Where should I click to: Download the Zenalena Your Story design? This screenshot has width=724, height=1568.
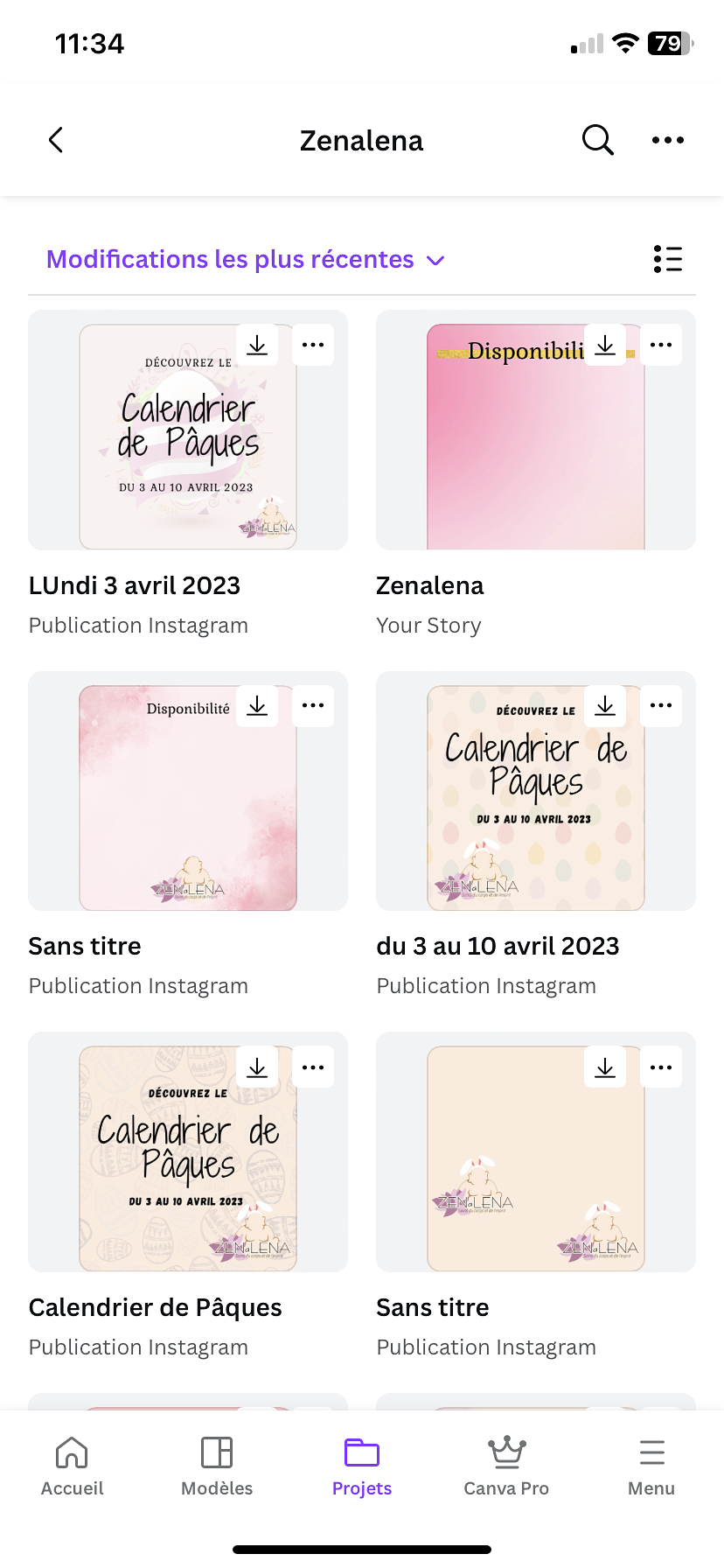(605, 345)
